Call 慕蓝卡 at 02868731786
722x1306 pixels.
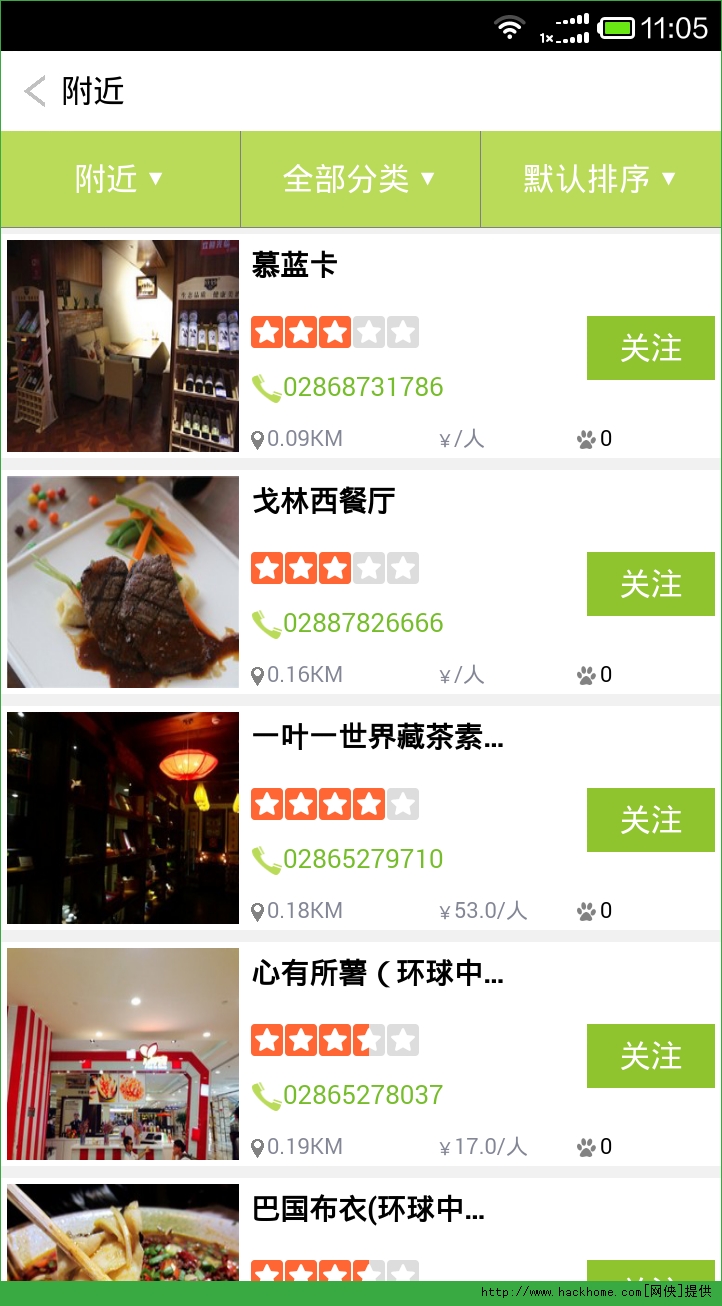(x=348, y=387)
